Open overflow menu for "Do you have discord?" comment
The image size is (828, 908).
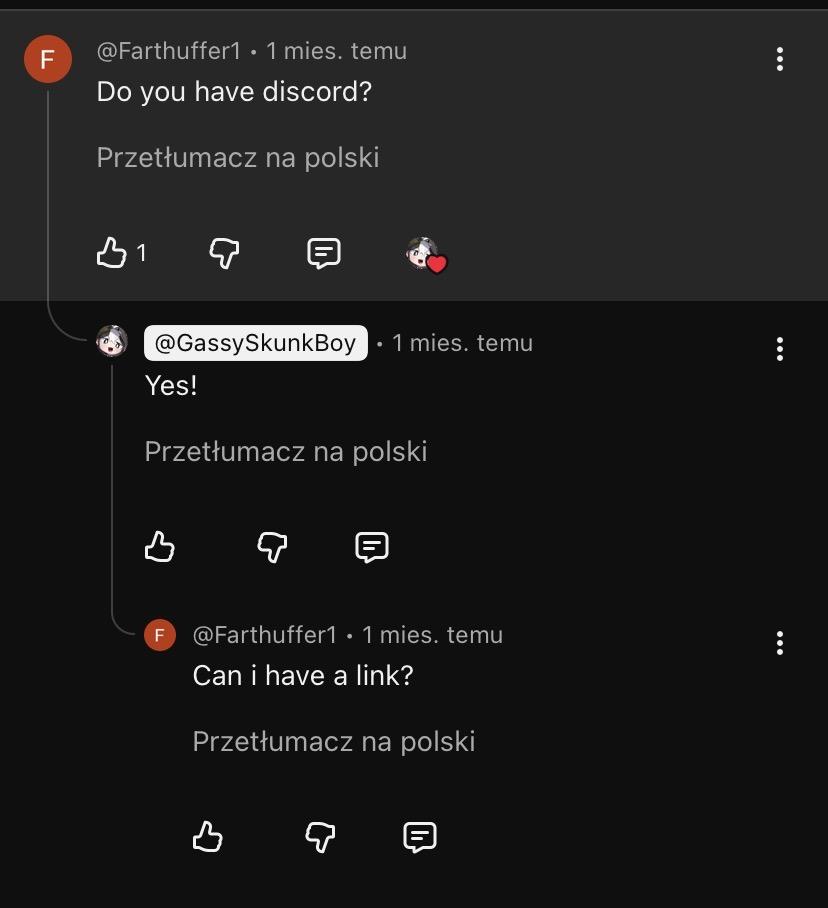[x=780, y=59]
